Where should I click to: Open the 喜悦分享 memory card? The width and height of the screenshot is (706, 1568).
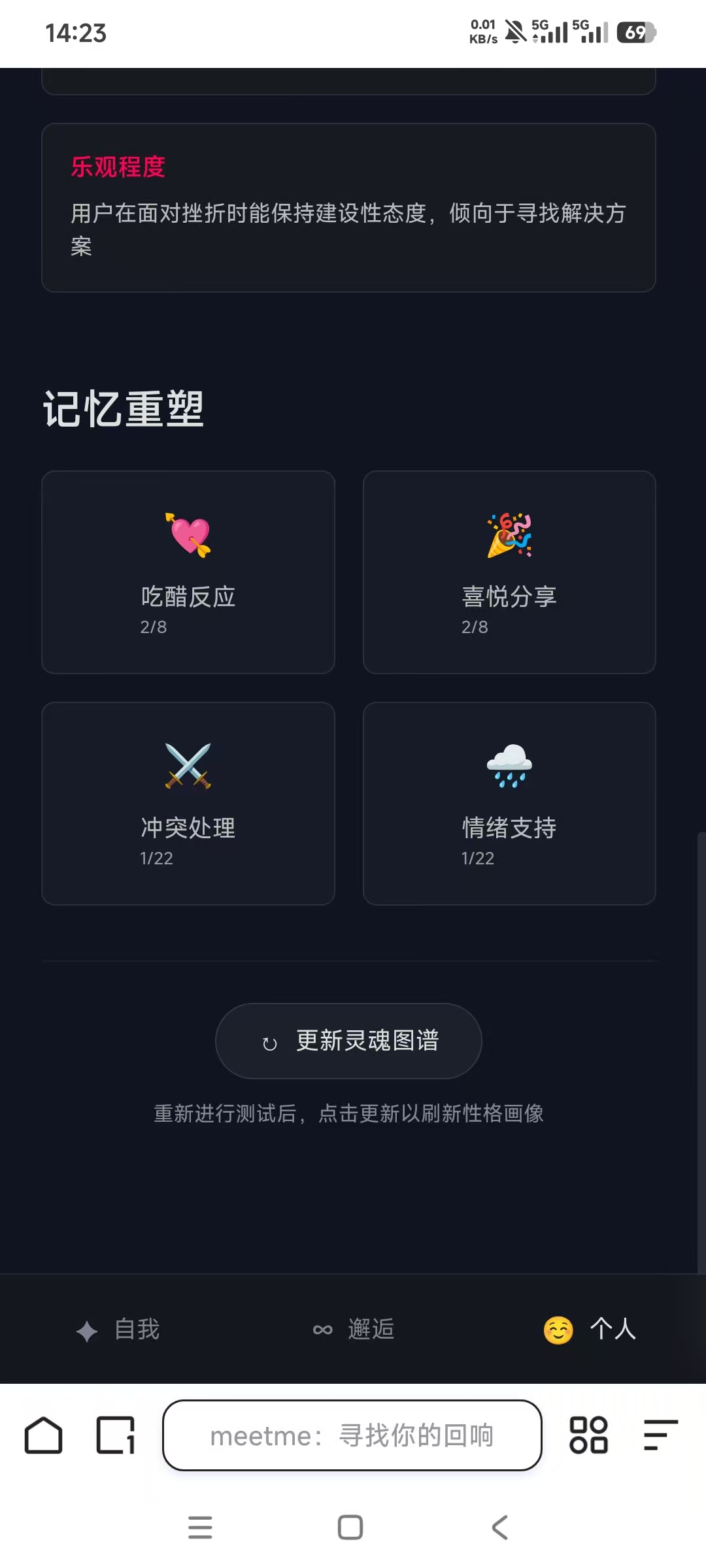pos(509,572)
